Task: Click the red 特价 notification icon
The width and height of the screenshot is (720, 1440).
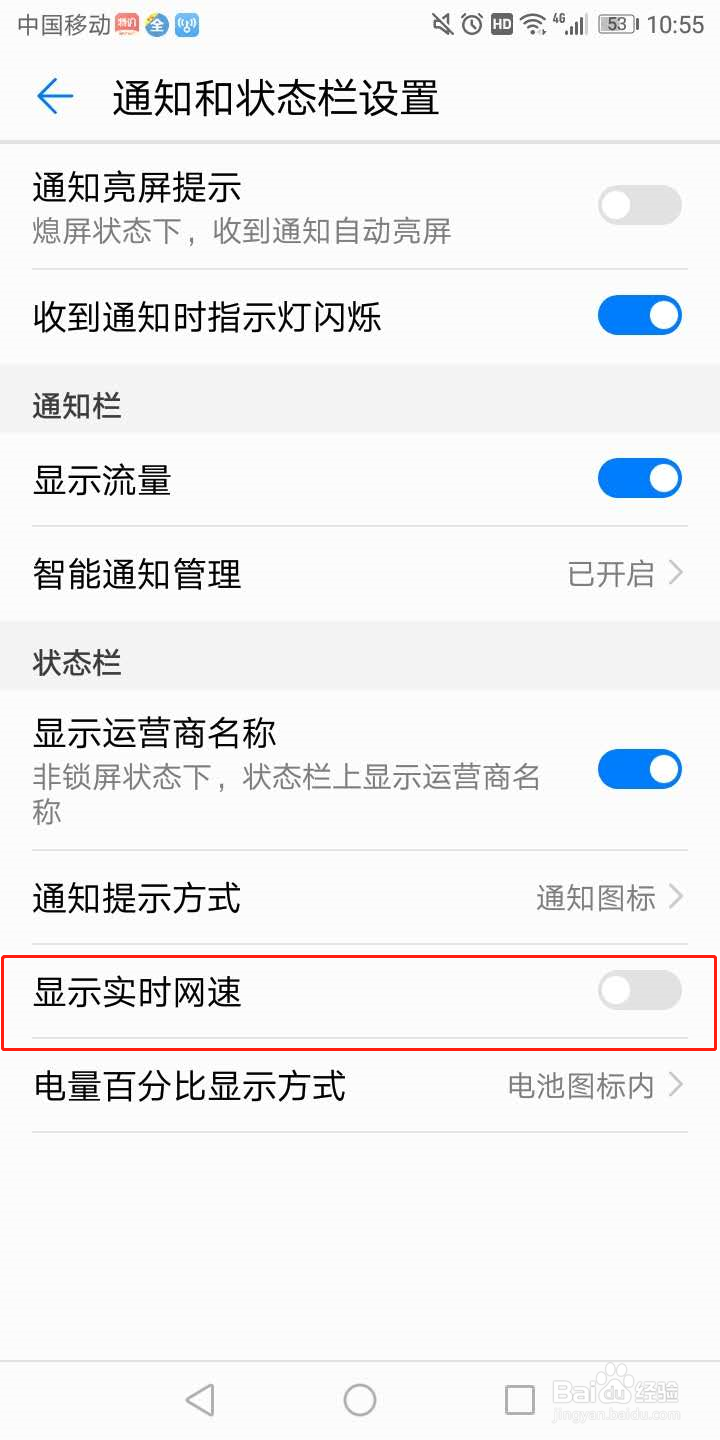Action: click(x=124, y=25)
